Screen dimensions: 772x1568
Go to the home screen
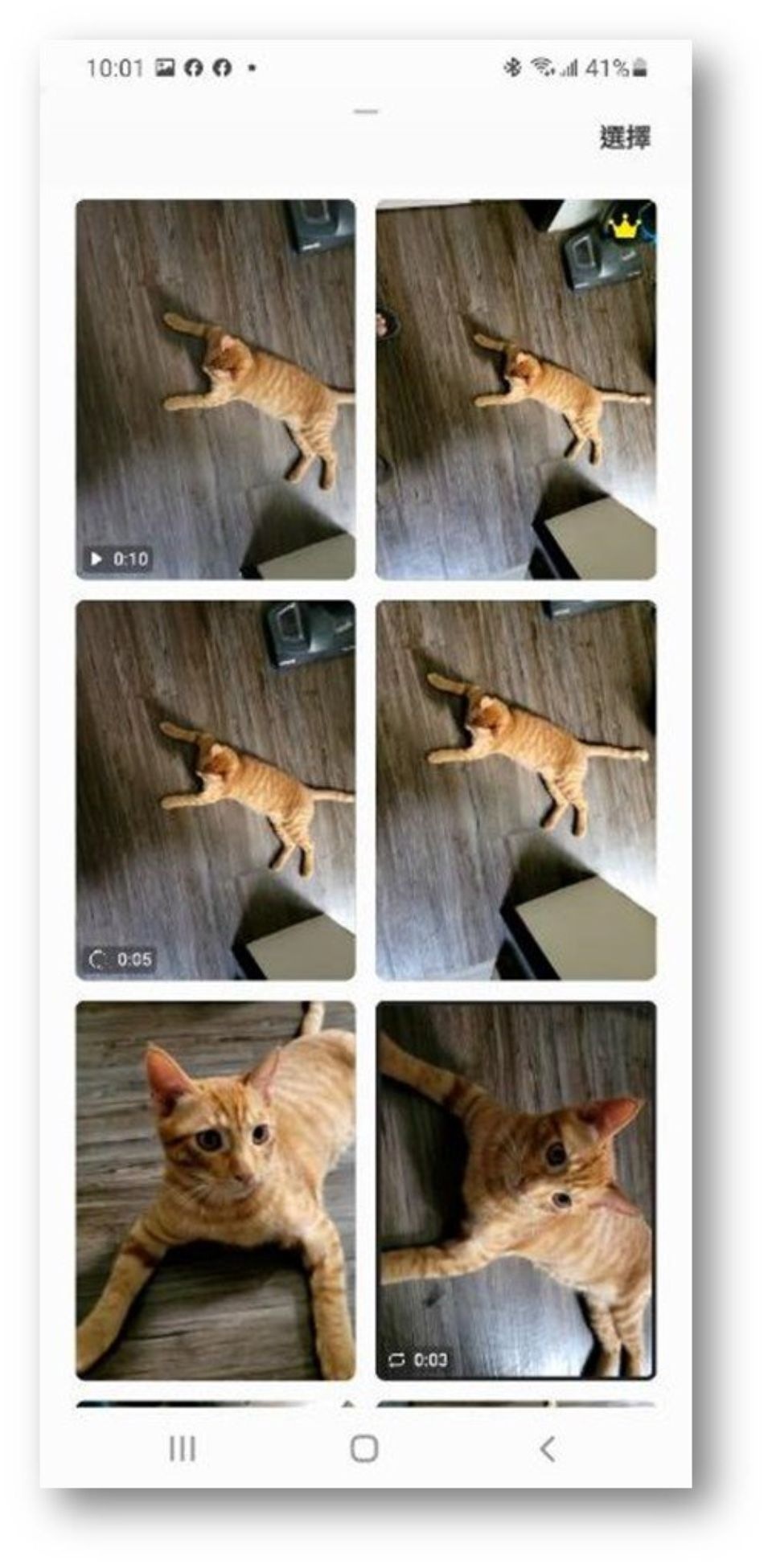[364, 1449]
